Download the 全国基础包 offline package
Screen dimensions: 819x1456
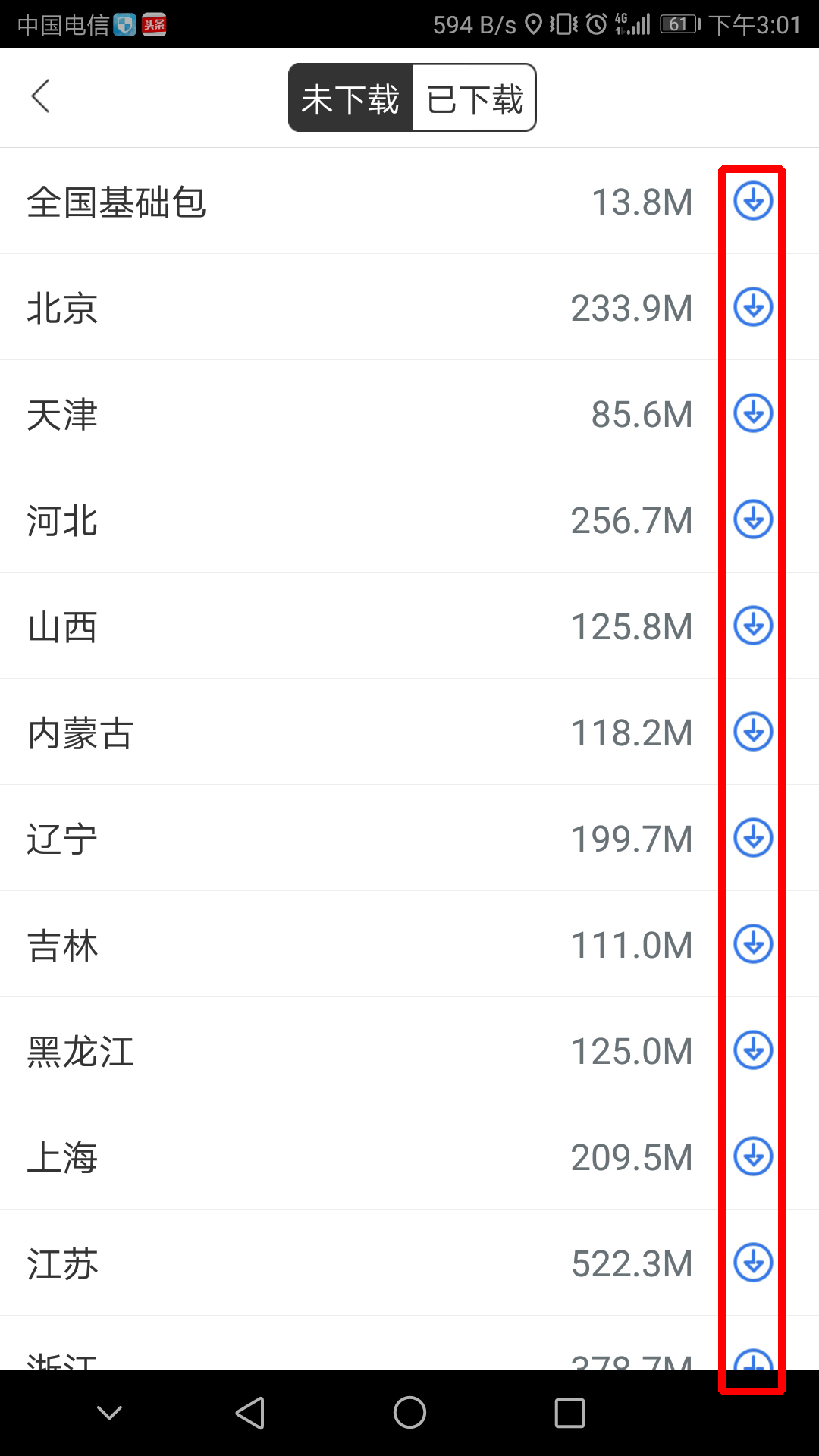[752, 202]
